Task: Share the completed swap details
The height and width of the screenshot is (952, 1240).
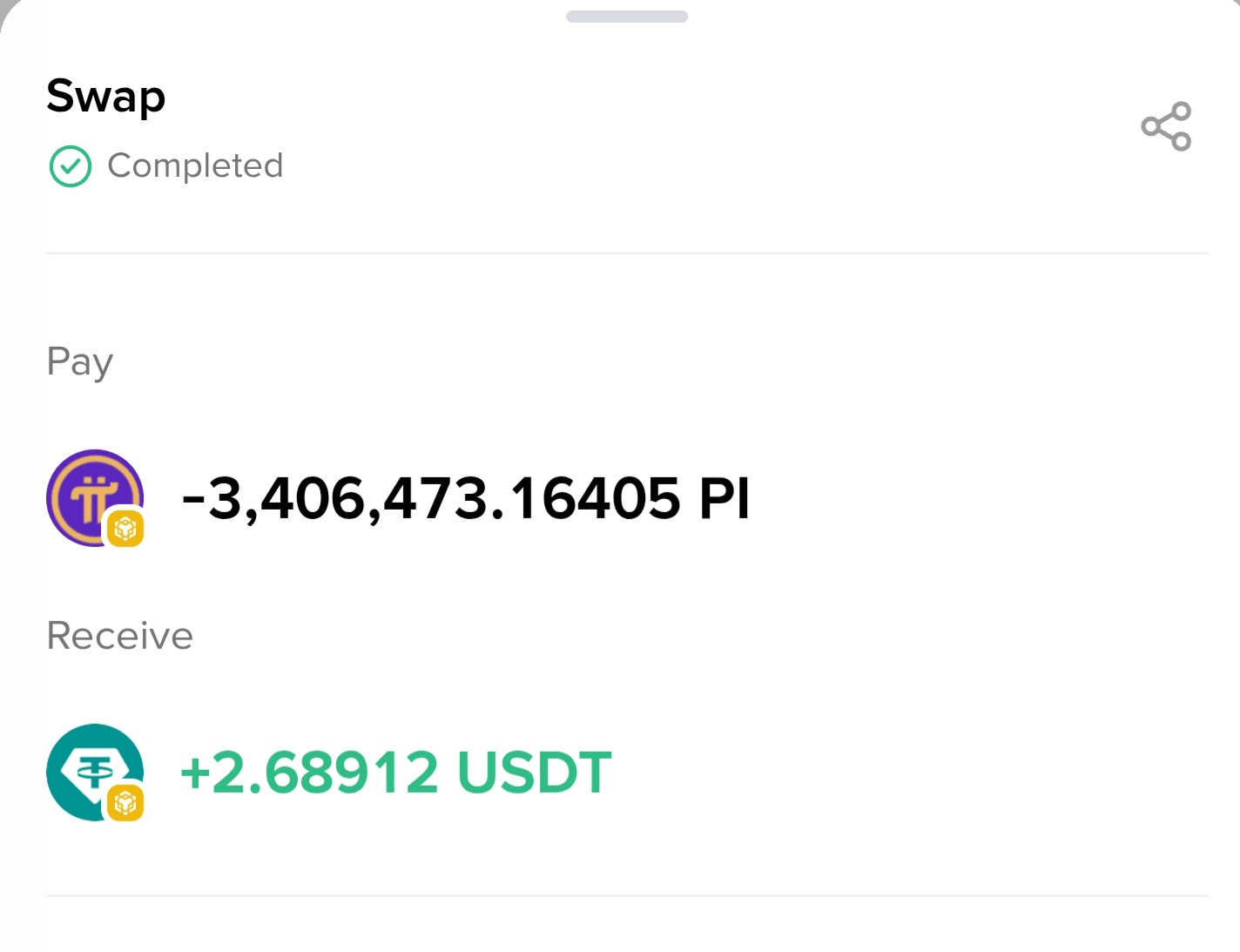Action: point(1166,126)
